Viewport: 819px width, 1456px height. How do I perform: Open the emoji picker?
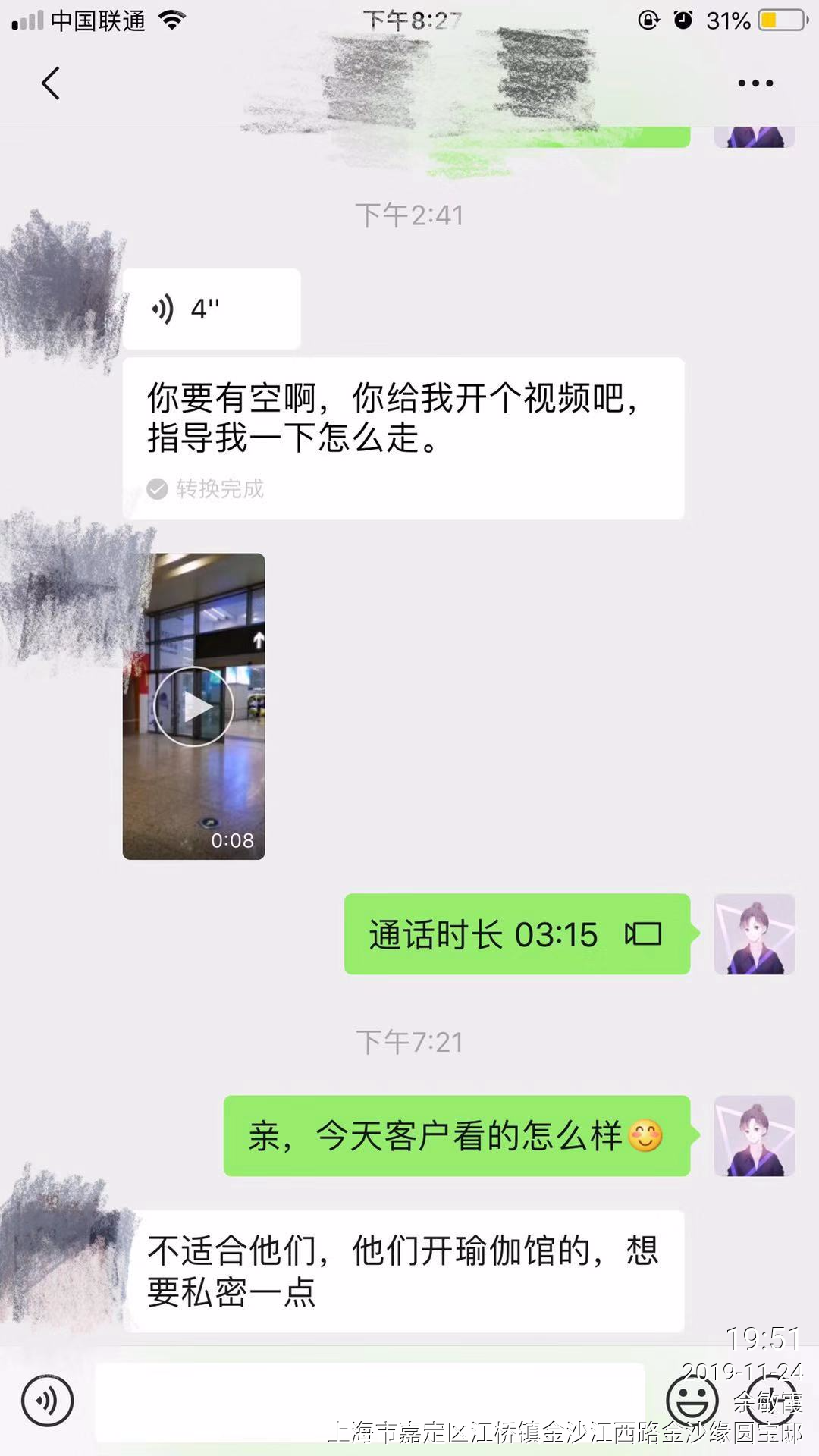[x=692, y=1401]
